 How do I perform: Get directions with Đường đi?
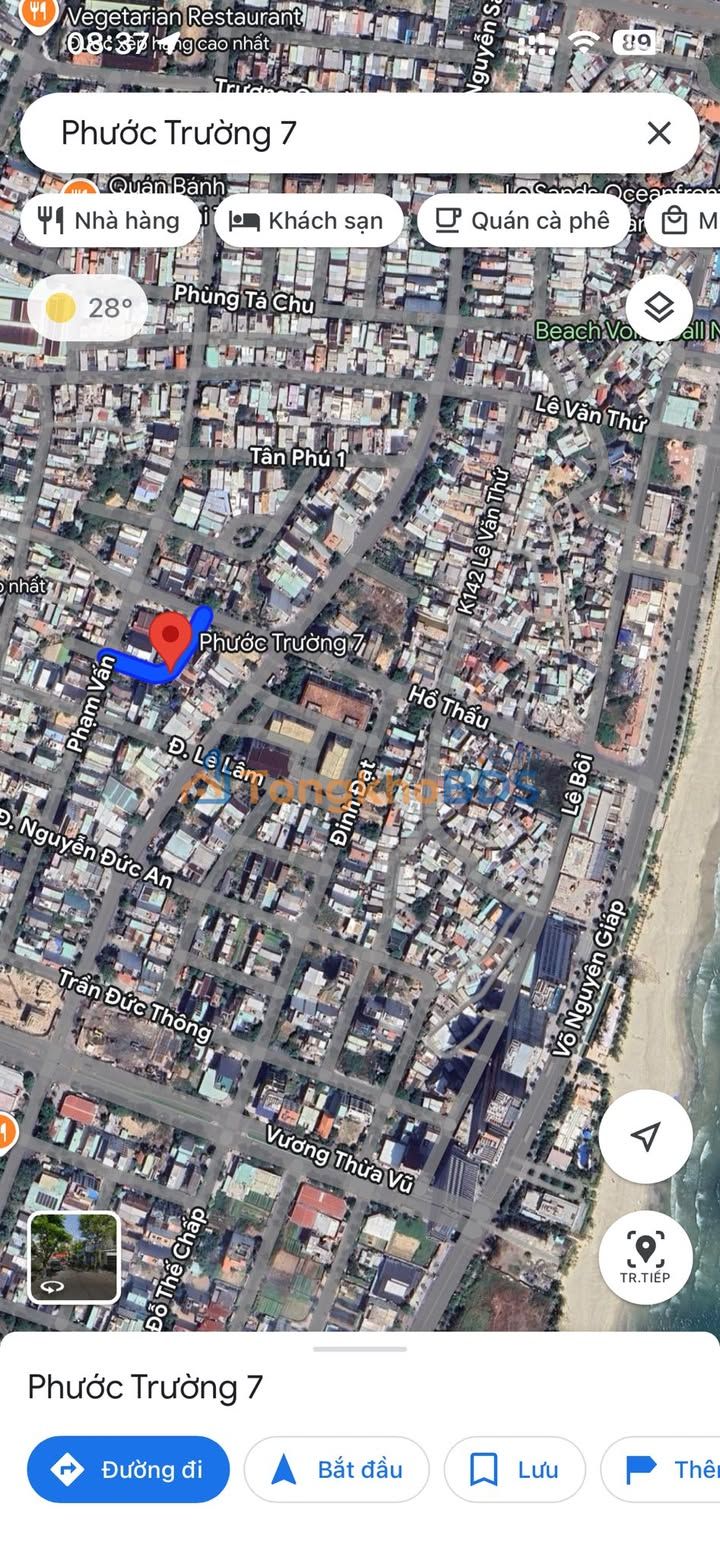128,1469
